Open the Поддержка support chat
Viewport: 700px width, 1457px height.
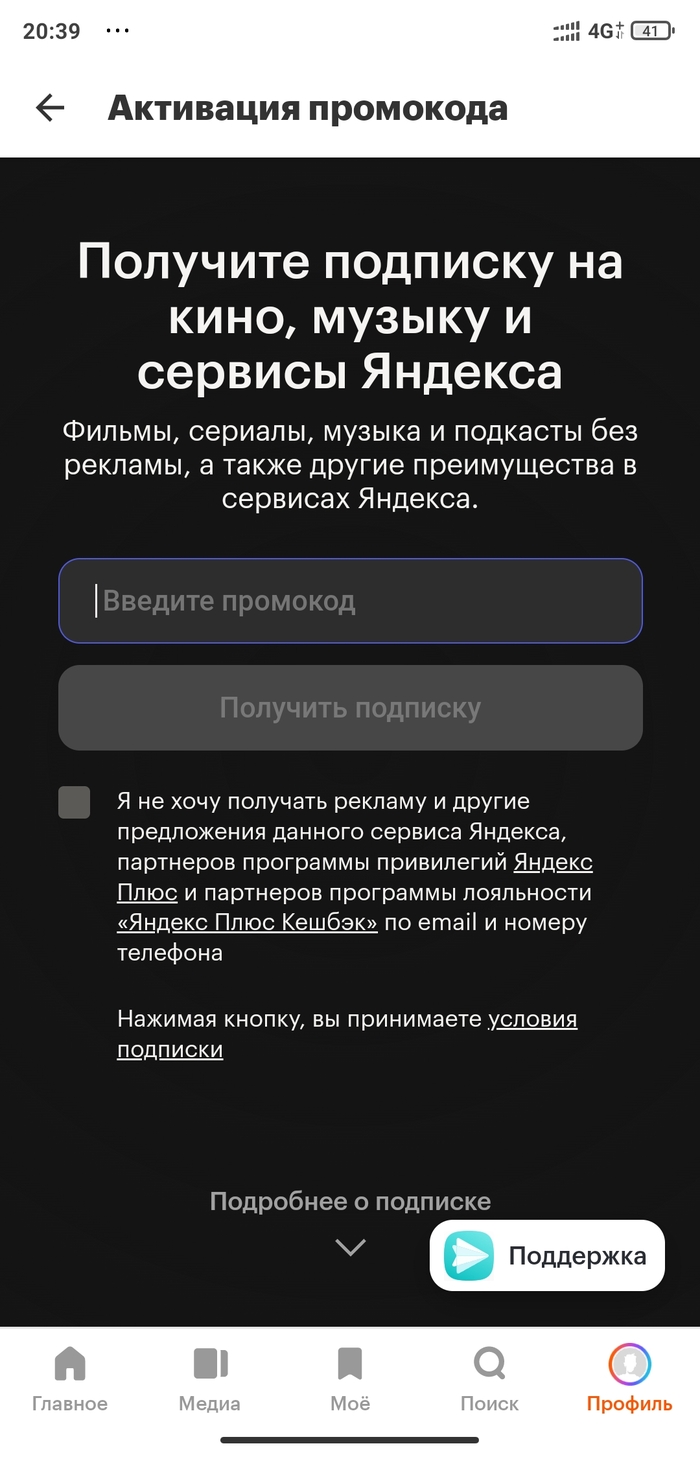point(547,1256)
